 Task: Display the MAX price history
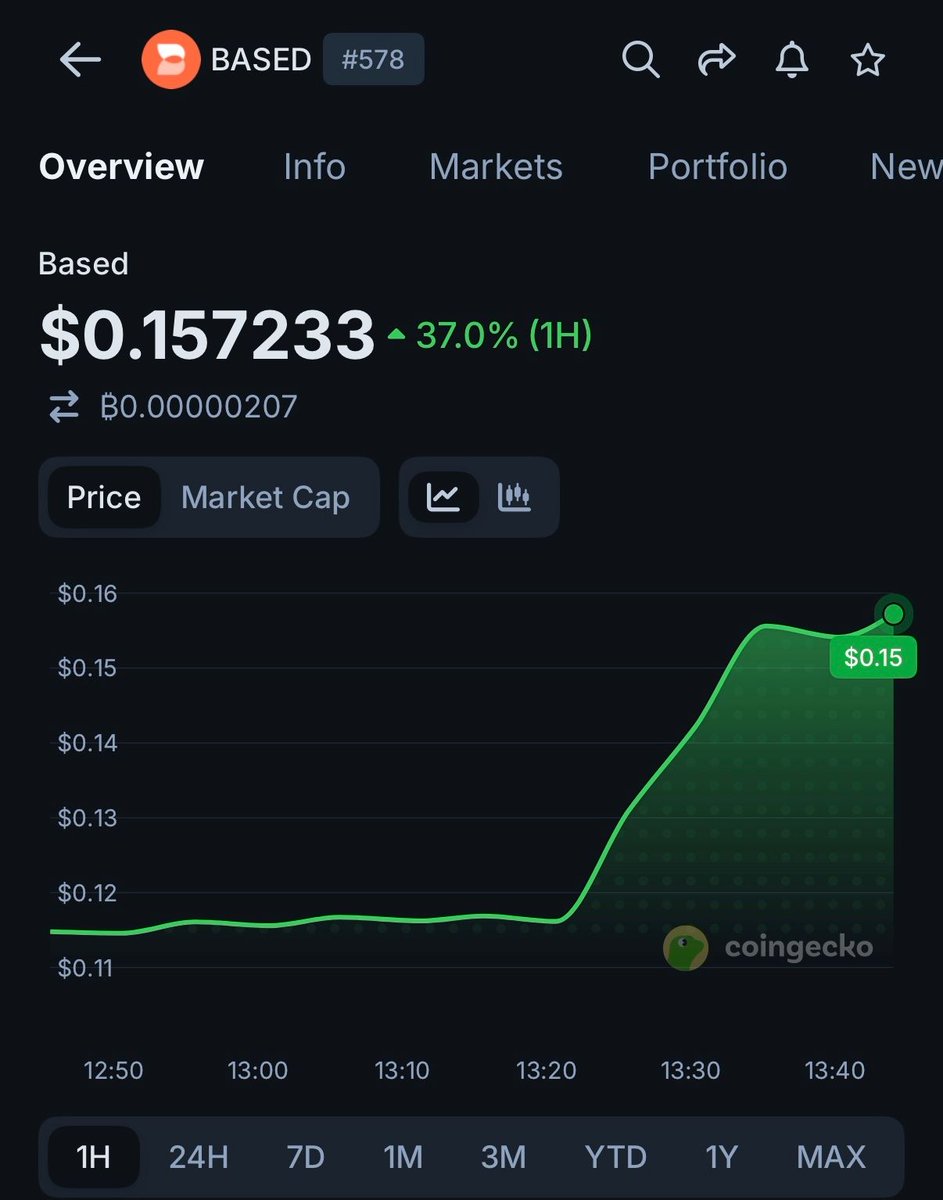click(x=830, y=1157)
